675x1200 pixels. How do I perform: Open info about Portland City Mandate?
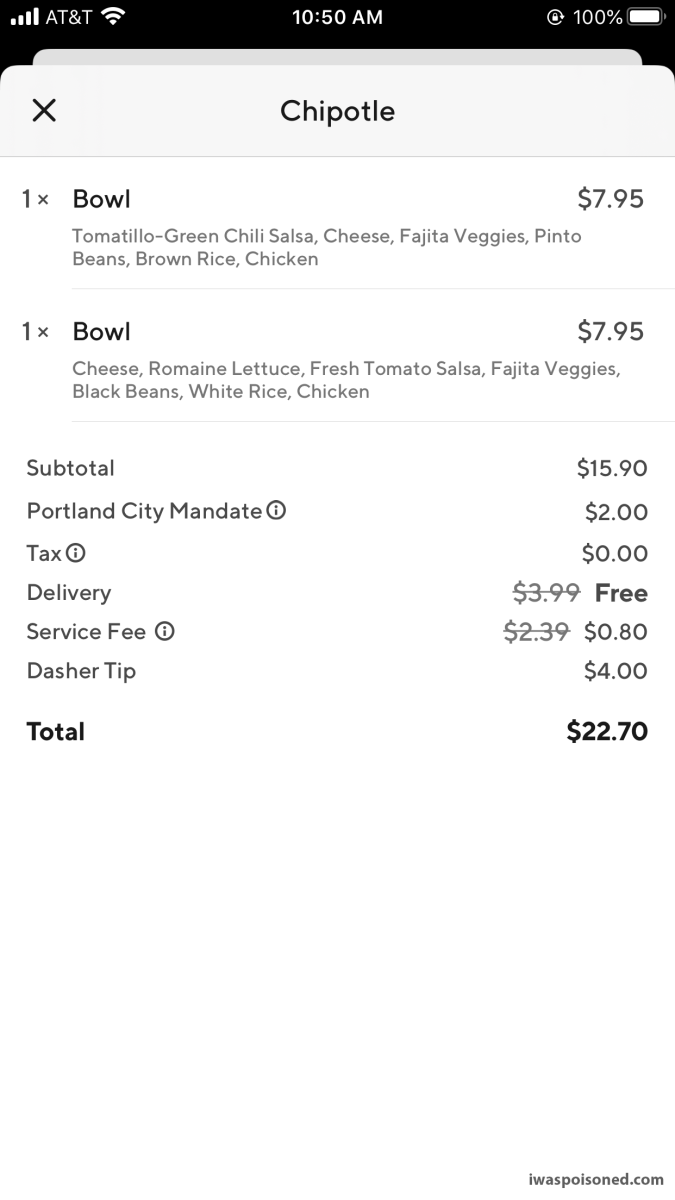(x=277, y=511)
